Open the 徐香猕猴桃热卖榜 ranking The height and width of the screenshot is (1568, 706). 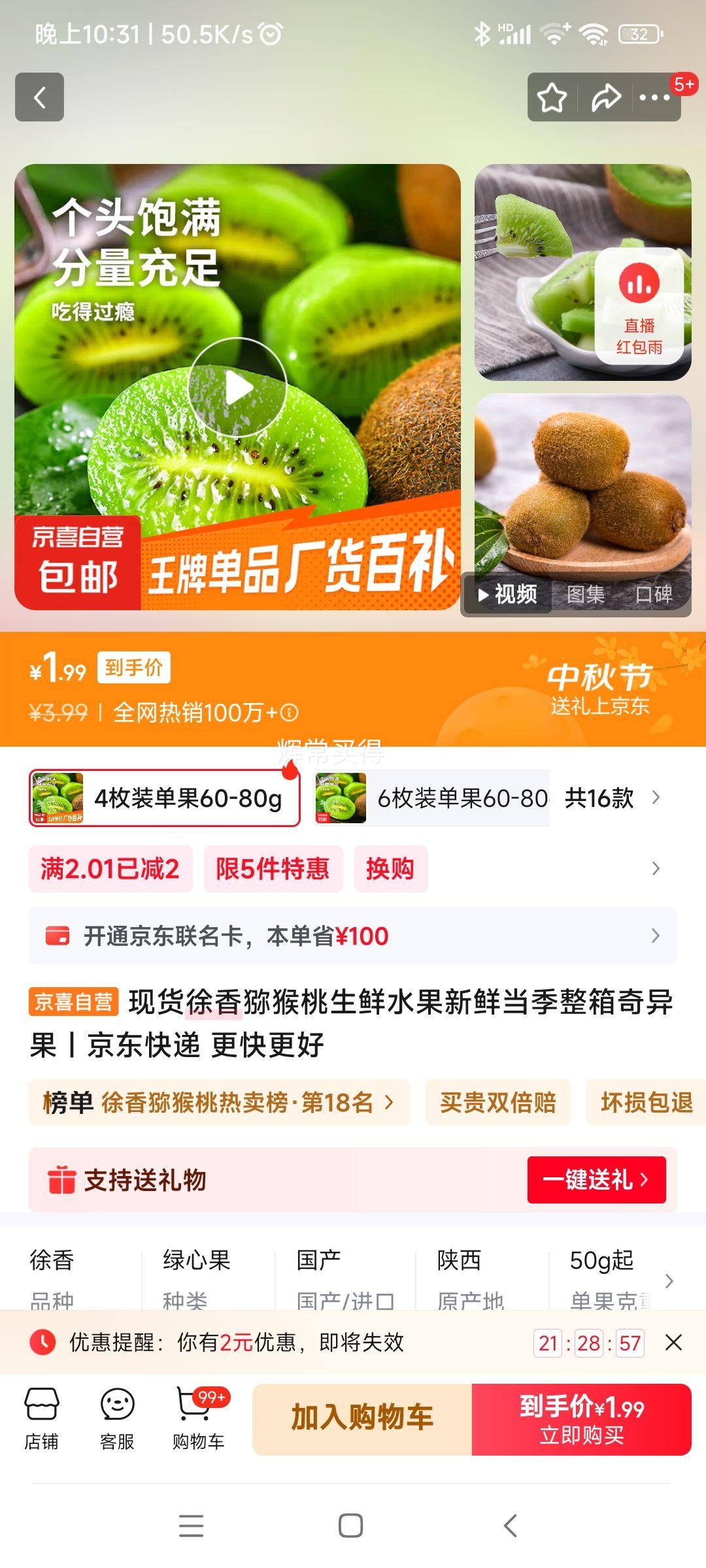[219, 1103]
